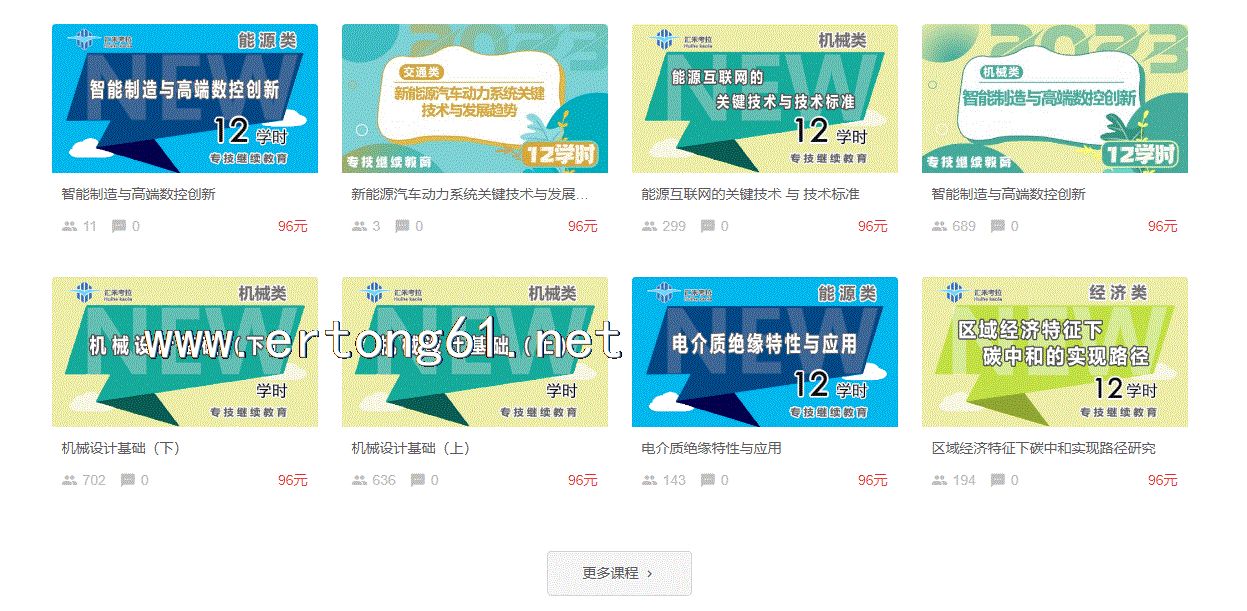Select the 机械设计基础（下）course card
This screenshot has width=1247, height=611.
coord(184,352)
